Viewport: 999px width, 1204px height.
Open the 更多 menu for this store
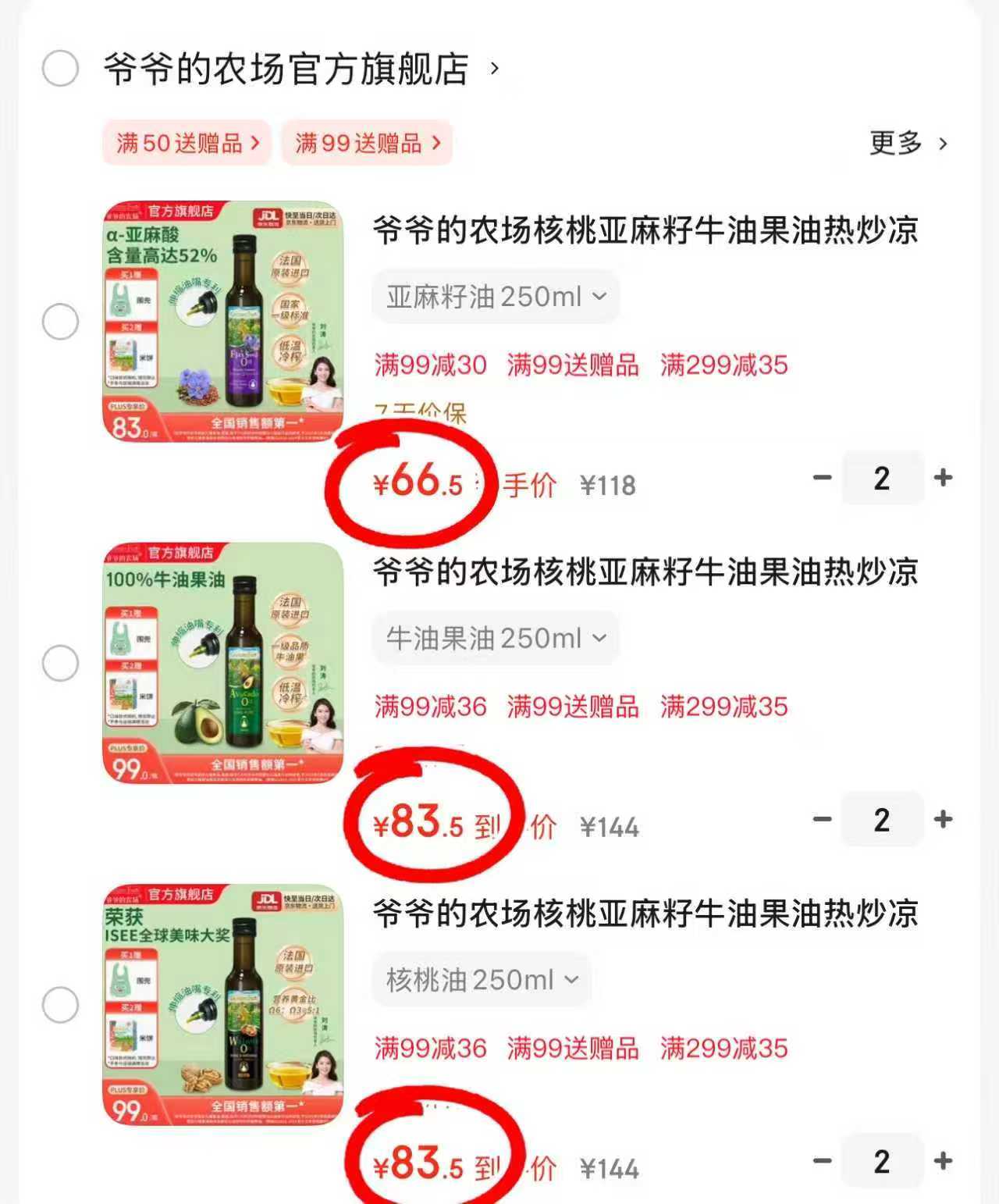pyautogui.click(x=894, y=144)
